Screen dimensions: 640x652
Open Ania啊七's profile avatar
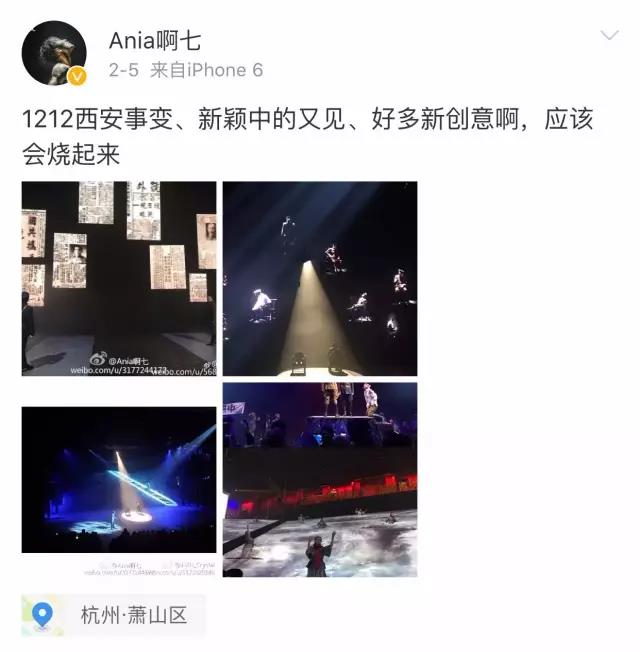54,53
